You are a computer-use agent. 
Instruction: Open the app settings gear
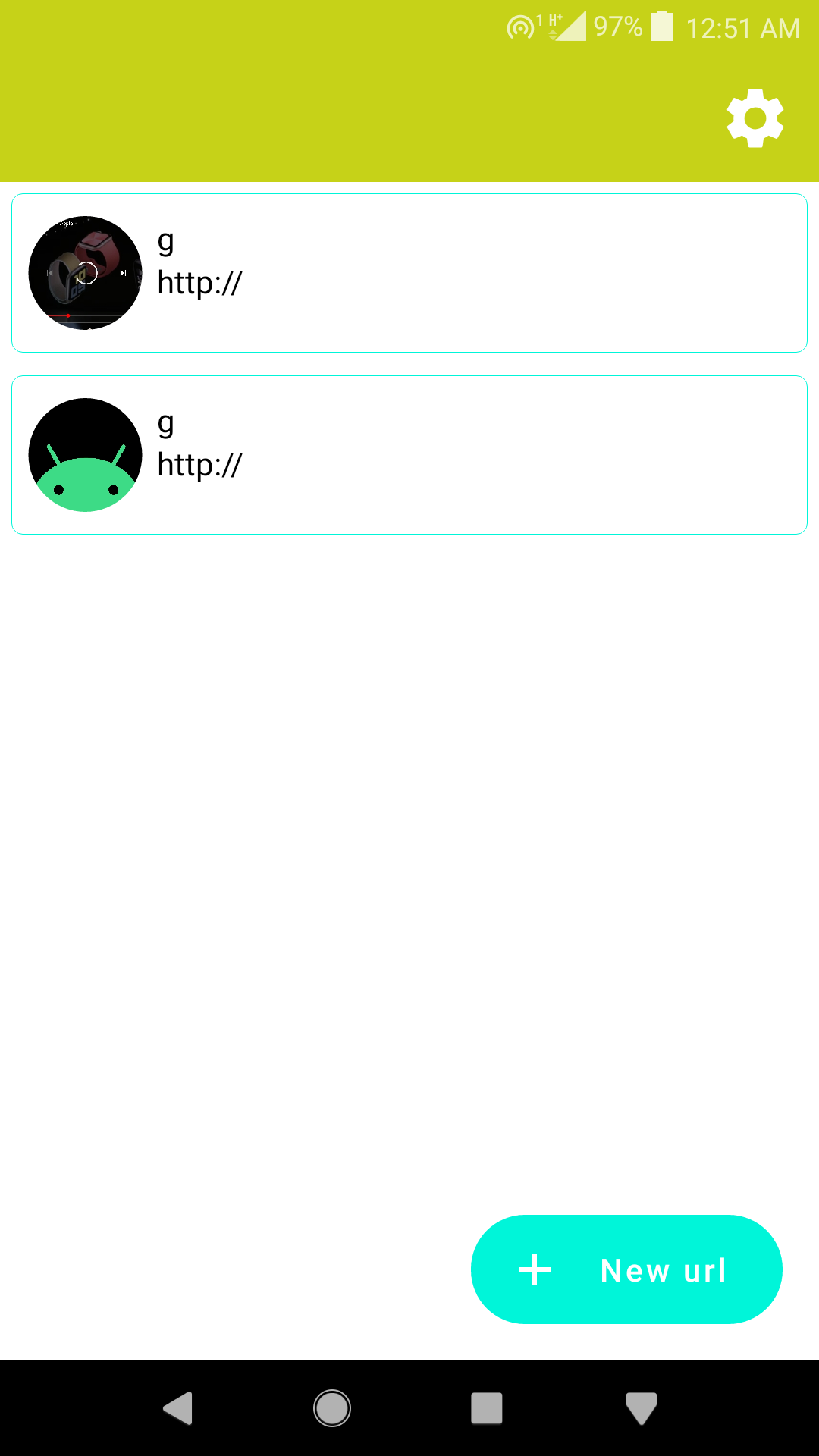[754, 118]
